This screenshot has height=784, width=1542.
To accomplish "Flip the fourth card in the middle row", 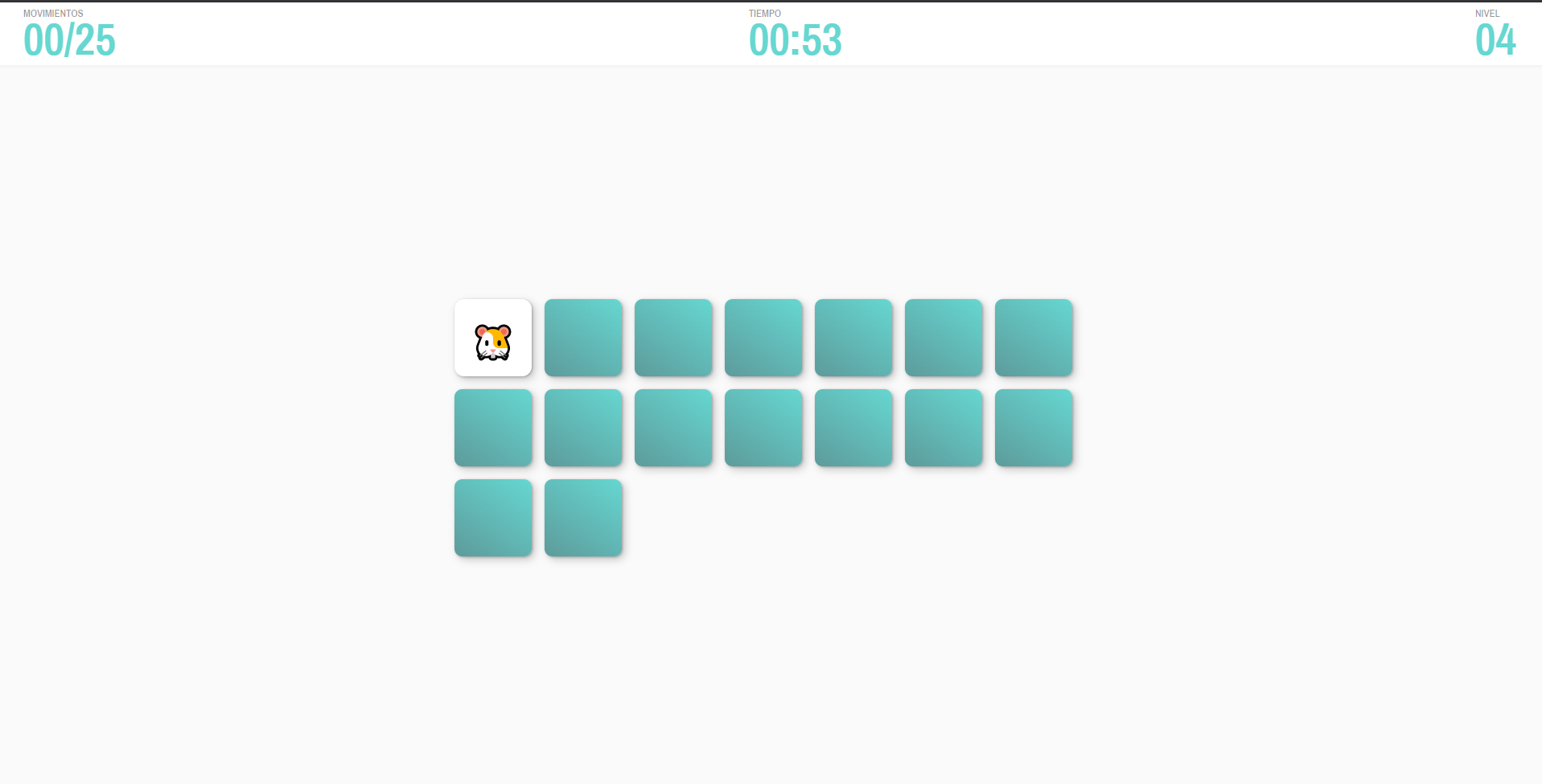I will [763, 428].
